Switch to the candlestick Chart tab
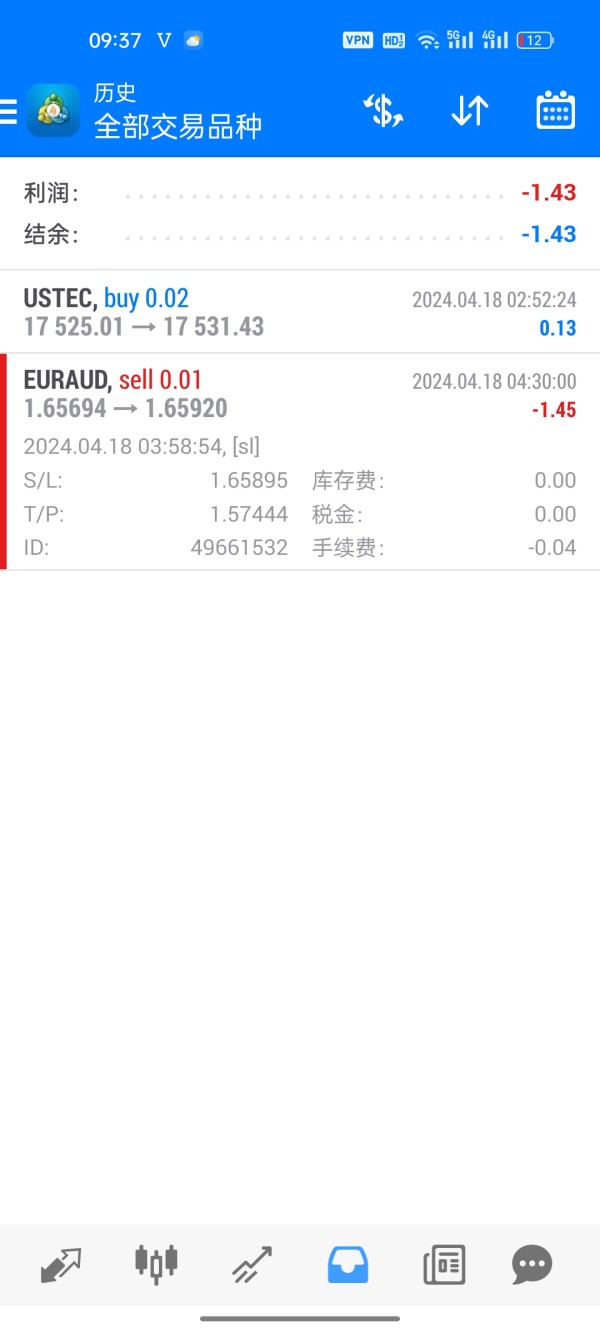Screen dimensions: 600x1333 [156, 1265]
